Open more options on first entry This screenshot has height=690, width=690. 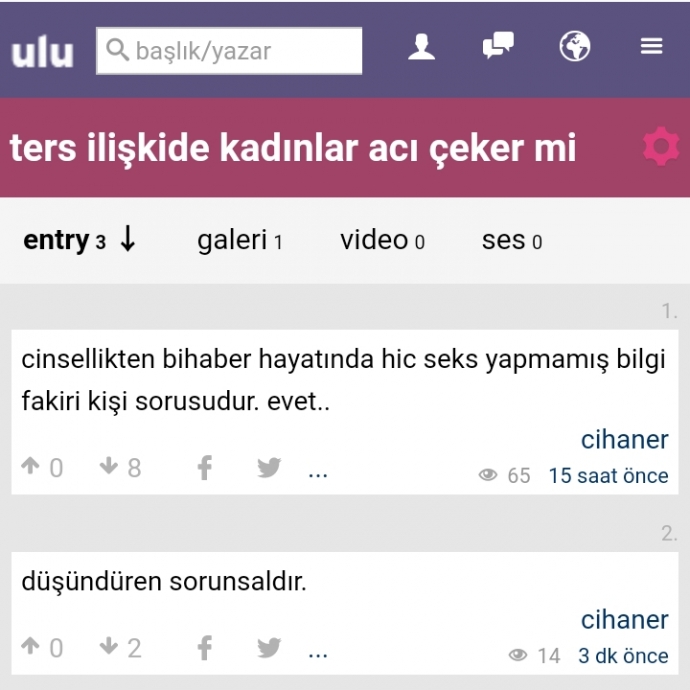(x=318, y=470)
